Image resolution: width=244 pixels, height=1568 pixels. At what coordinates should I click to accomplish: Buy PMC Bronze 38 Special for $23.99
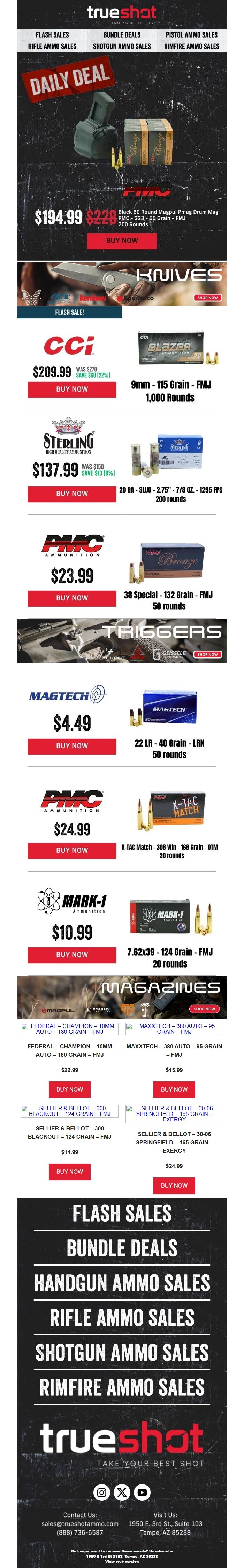[x=72, y=598]
